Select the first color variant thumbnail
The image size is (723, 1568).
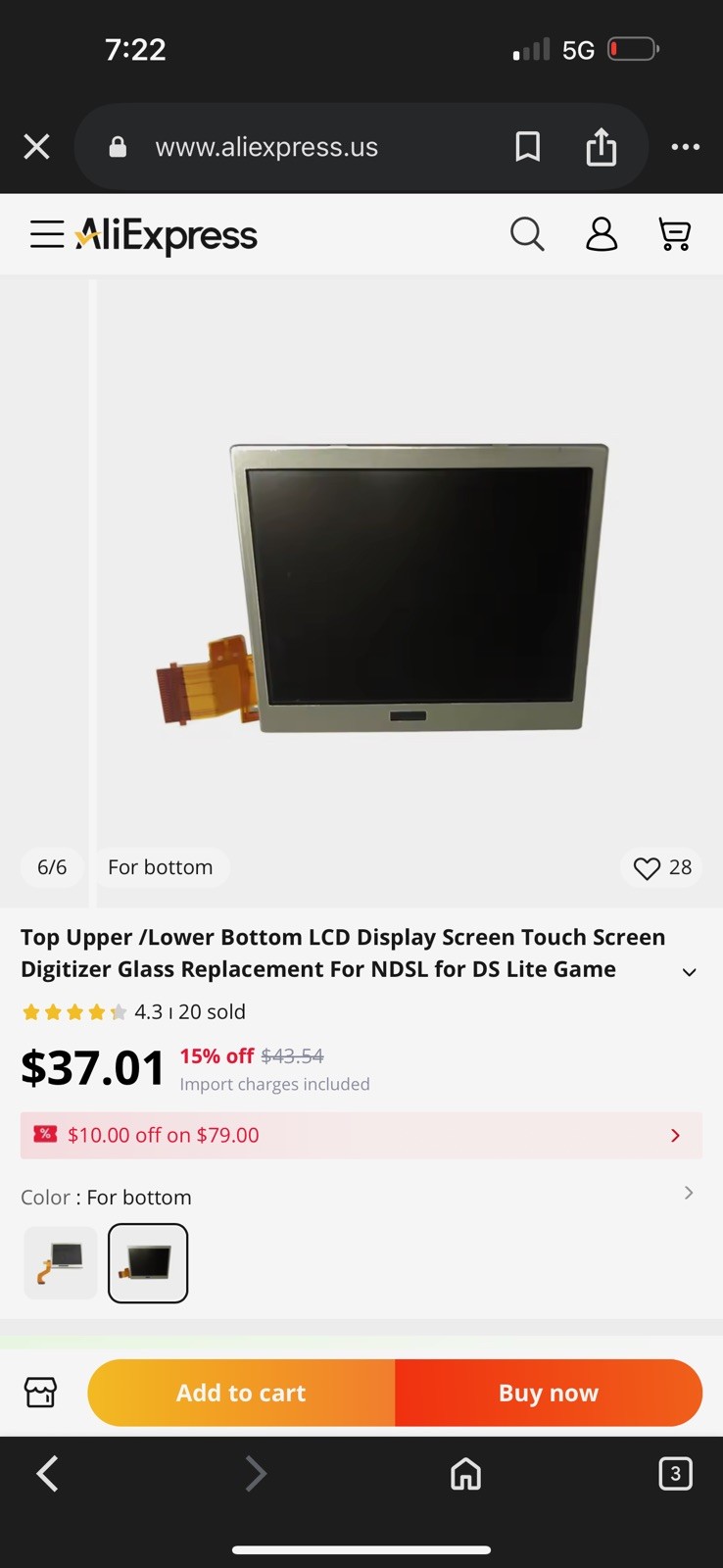point(61,1262)
